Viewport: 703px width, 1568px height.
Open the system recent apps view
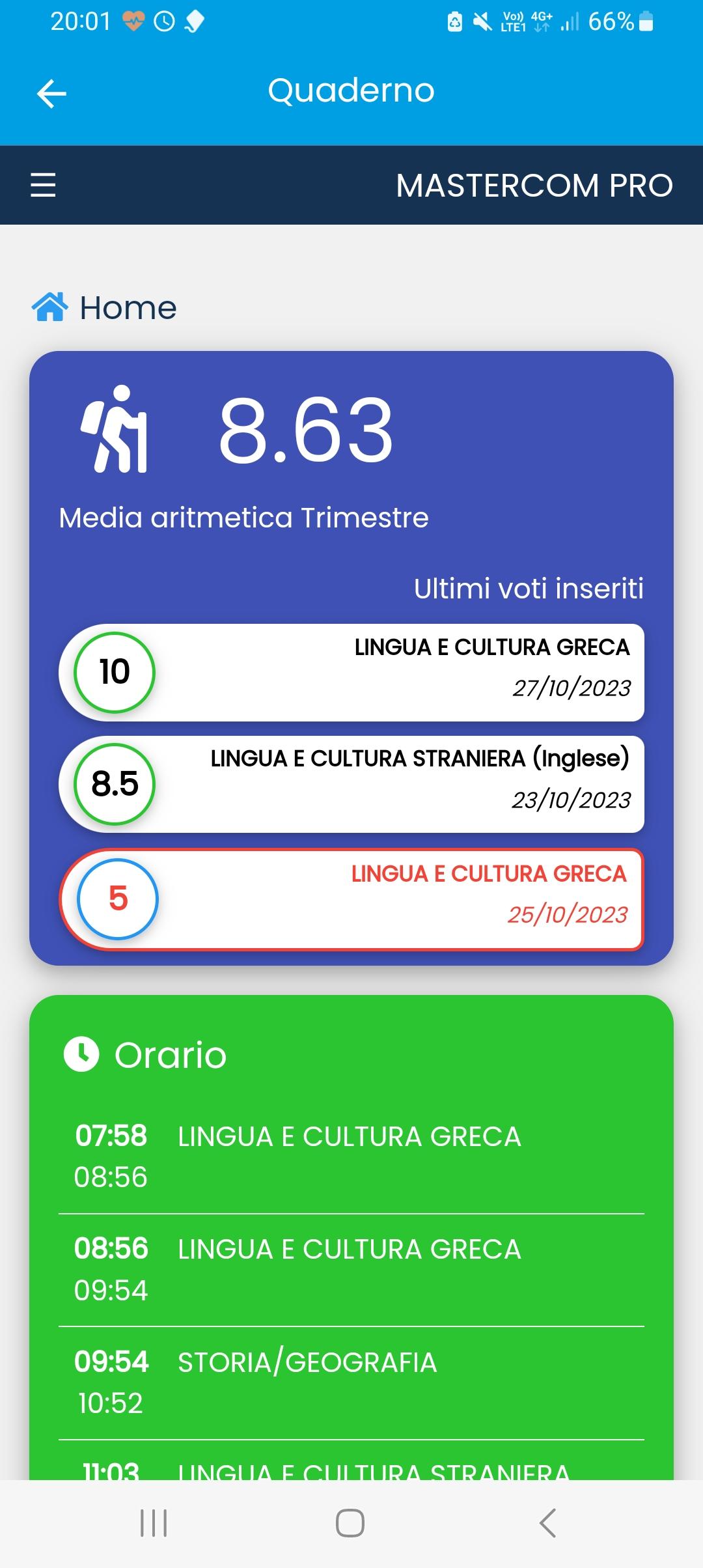(154, 1523)
